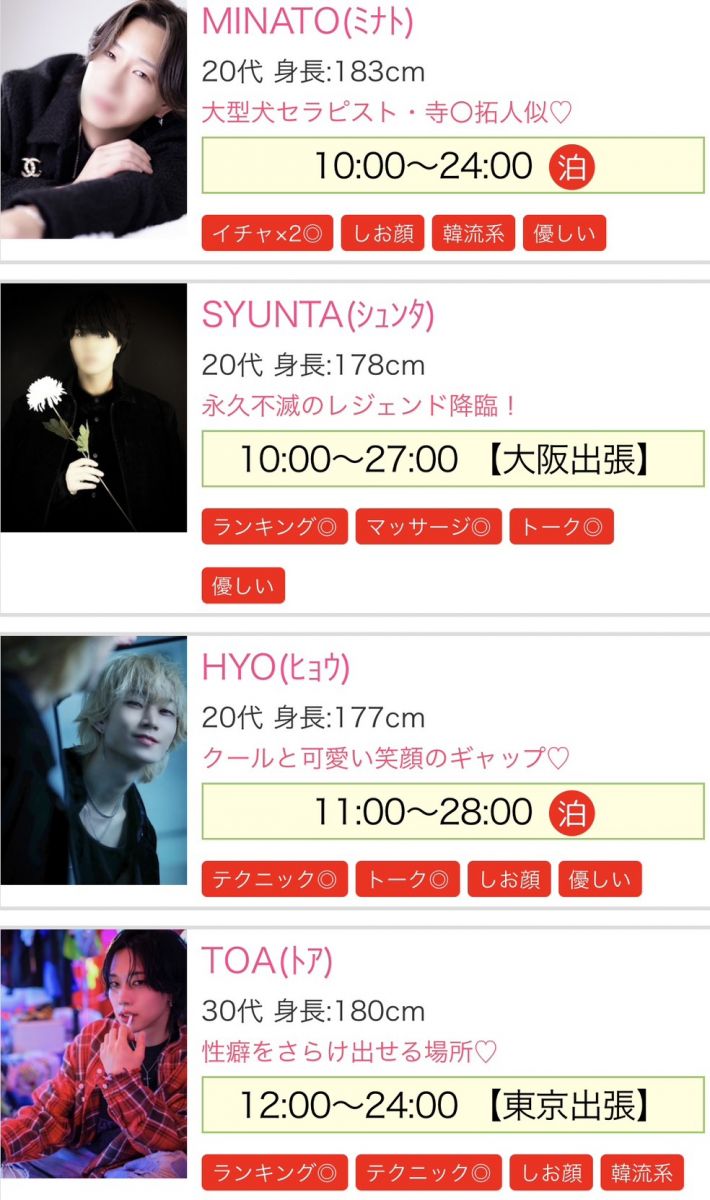Choose the テクニック◎ tag under HYO
The image size is (710, 1200).
pos(274,878)
